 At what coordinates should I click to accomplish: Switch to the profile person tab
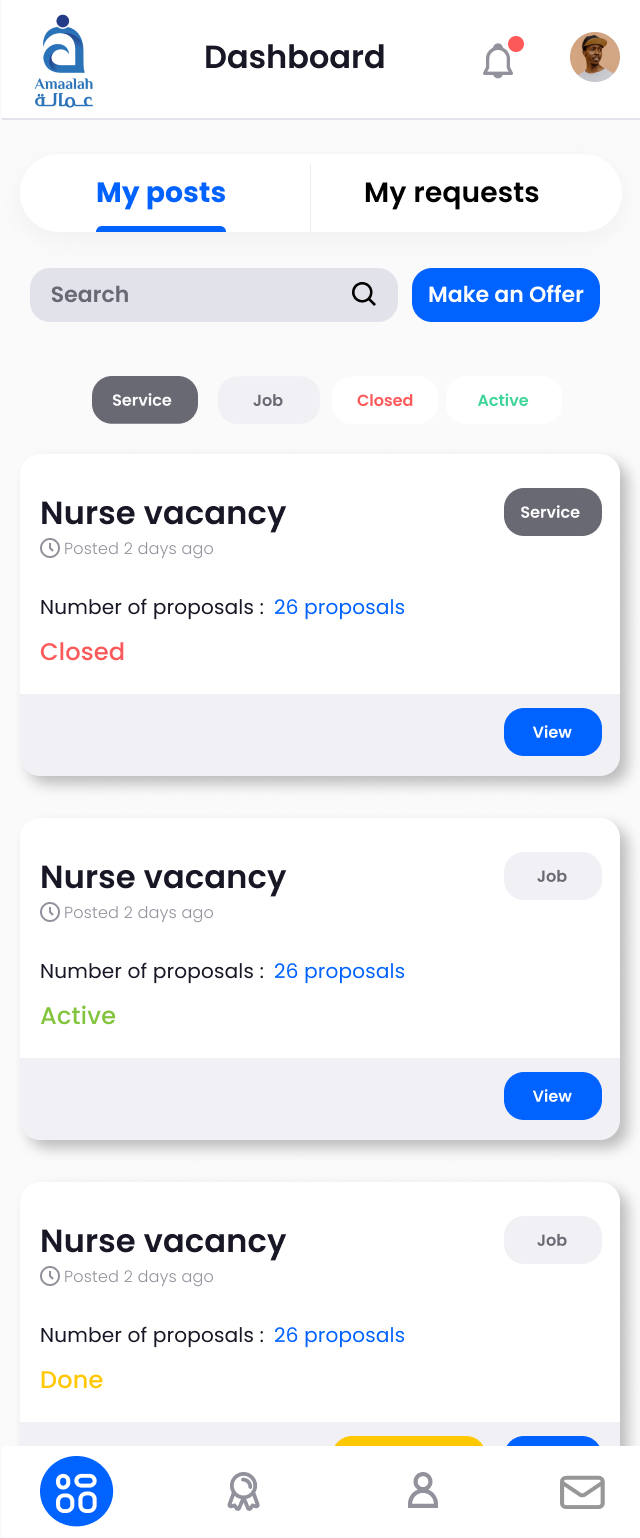click(x=423, y=1492)
